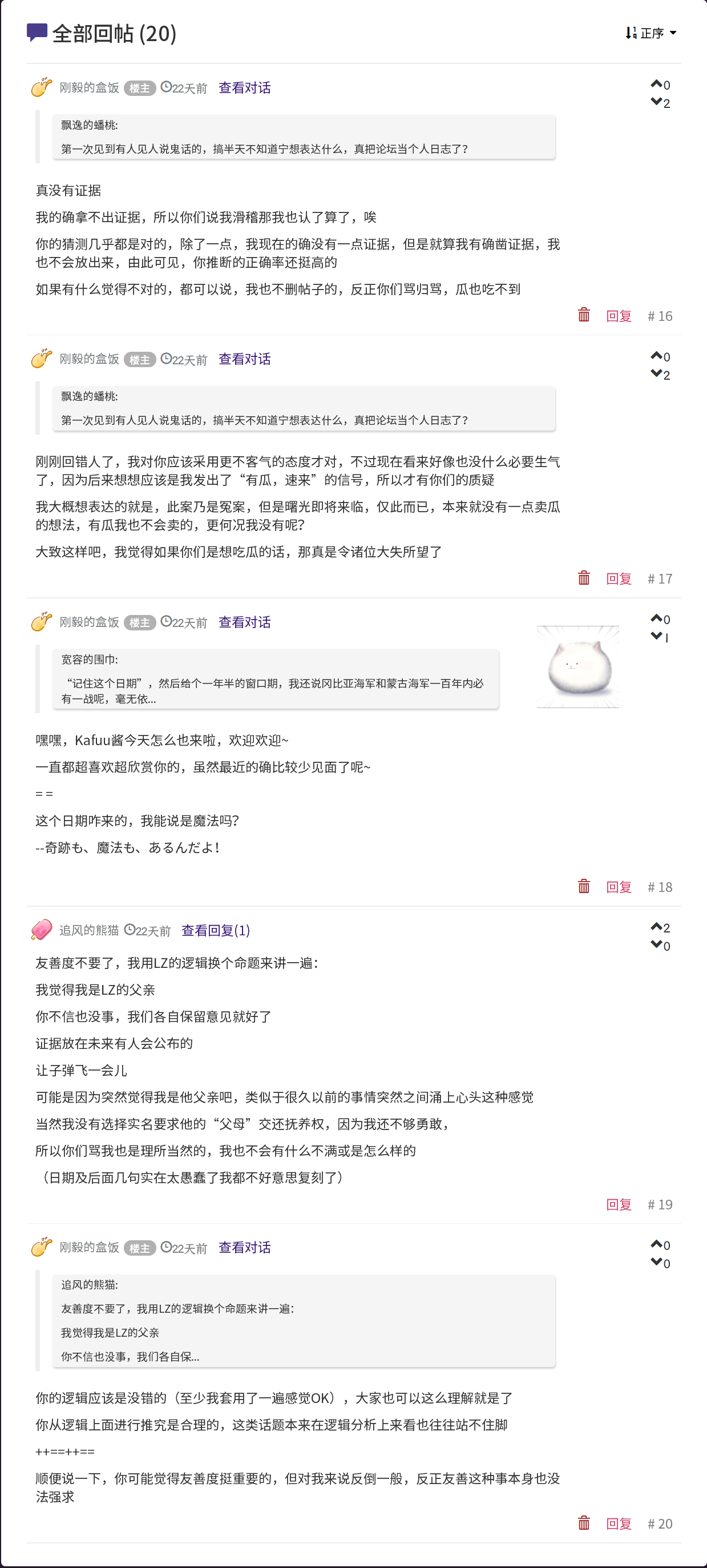
Task: Open the 正序 sort order dropdown
Action: (x=651, y=33)
